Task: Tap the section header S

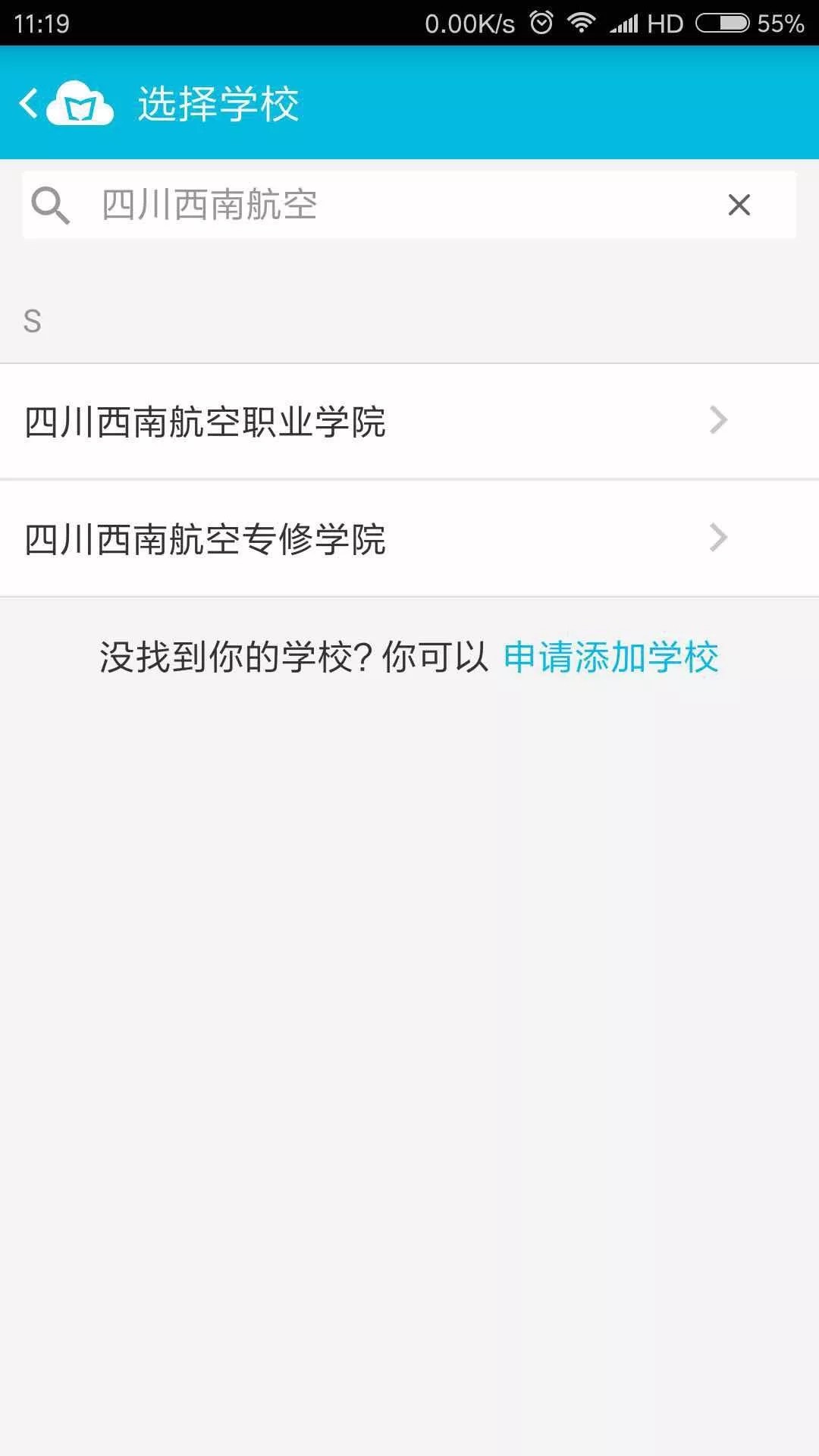Action: 33,320
